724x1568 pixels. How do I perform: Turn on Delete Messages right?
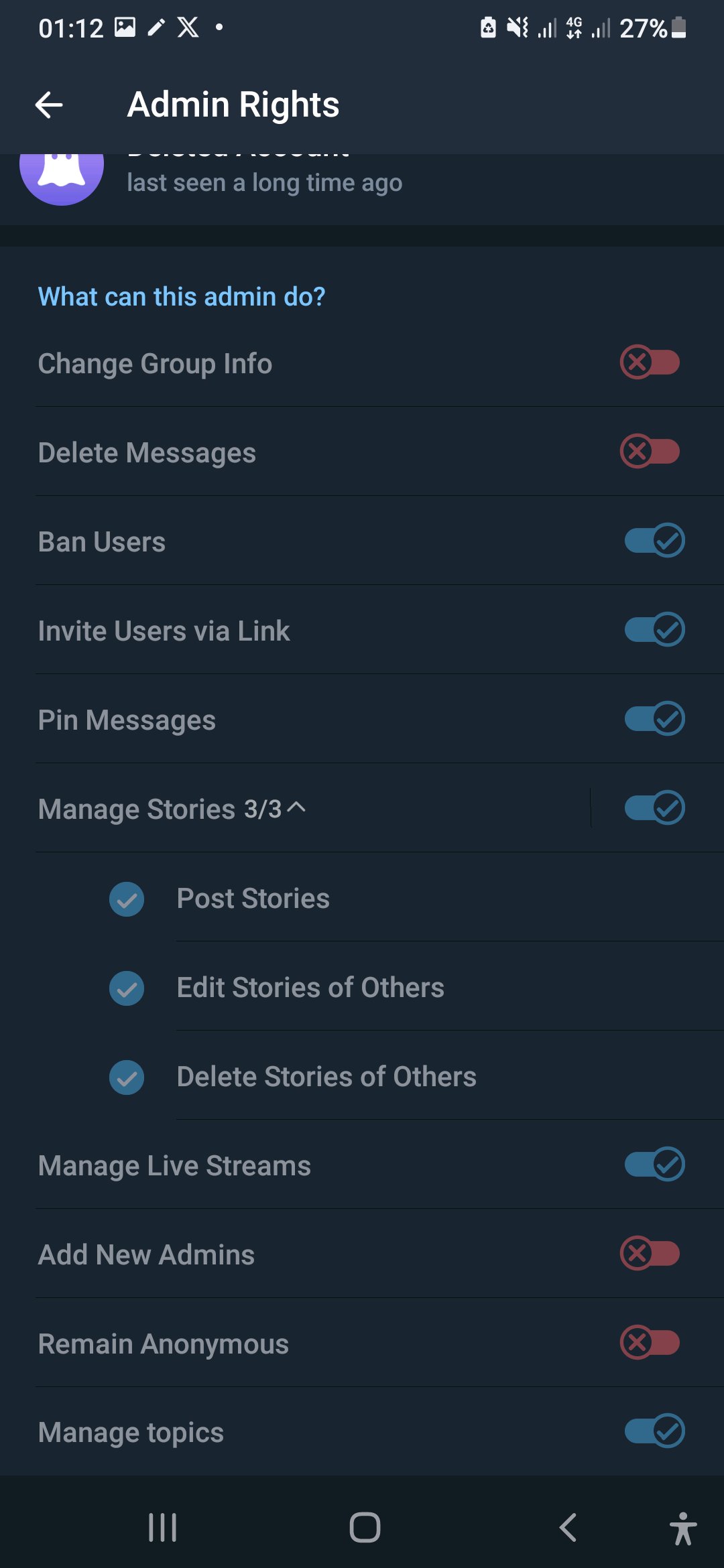pos(650,452)
